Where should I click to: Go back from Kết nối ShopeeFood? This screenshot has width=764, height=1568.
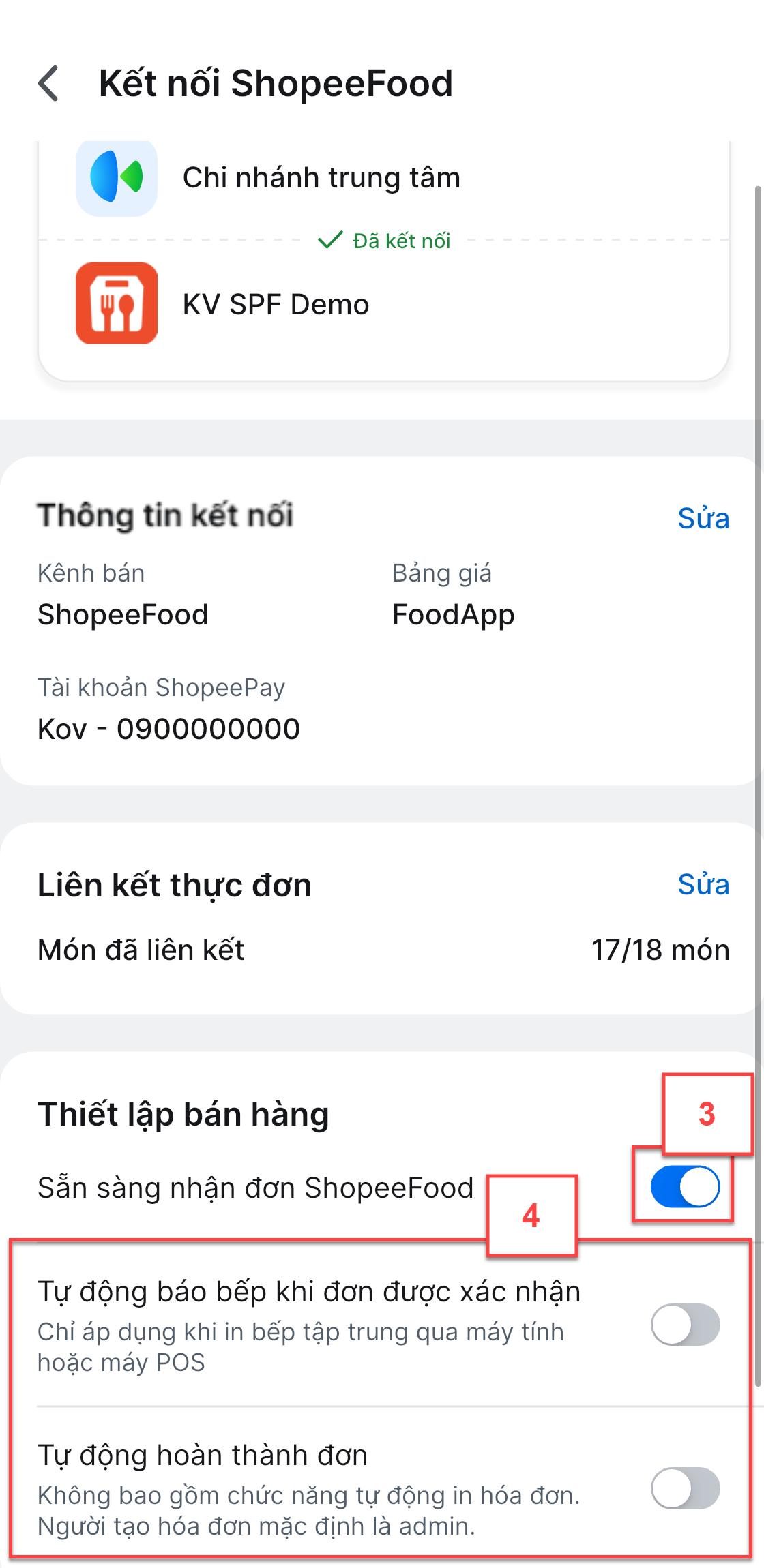click(x=48, y=83)
